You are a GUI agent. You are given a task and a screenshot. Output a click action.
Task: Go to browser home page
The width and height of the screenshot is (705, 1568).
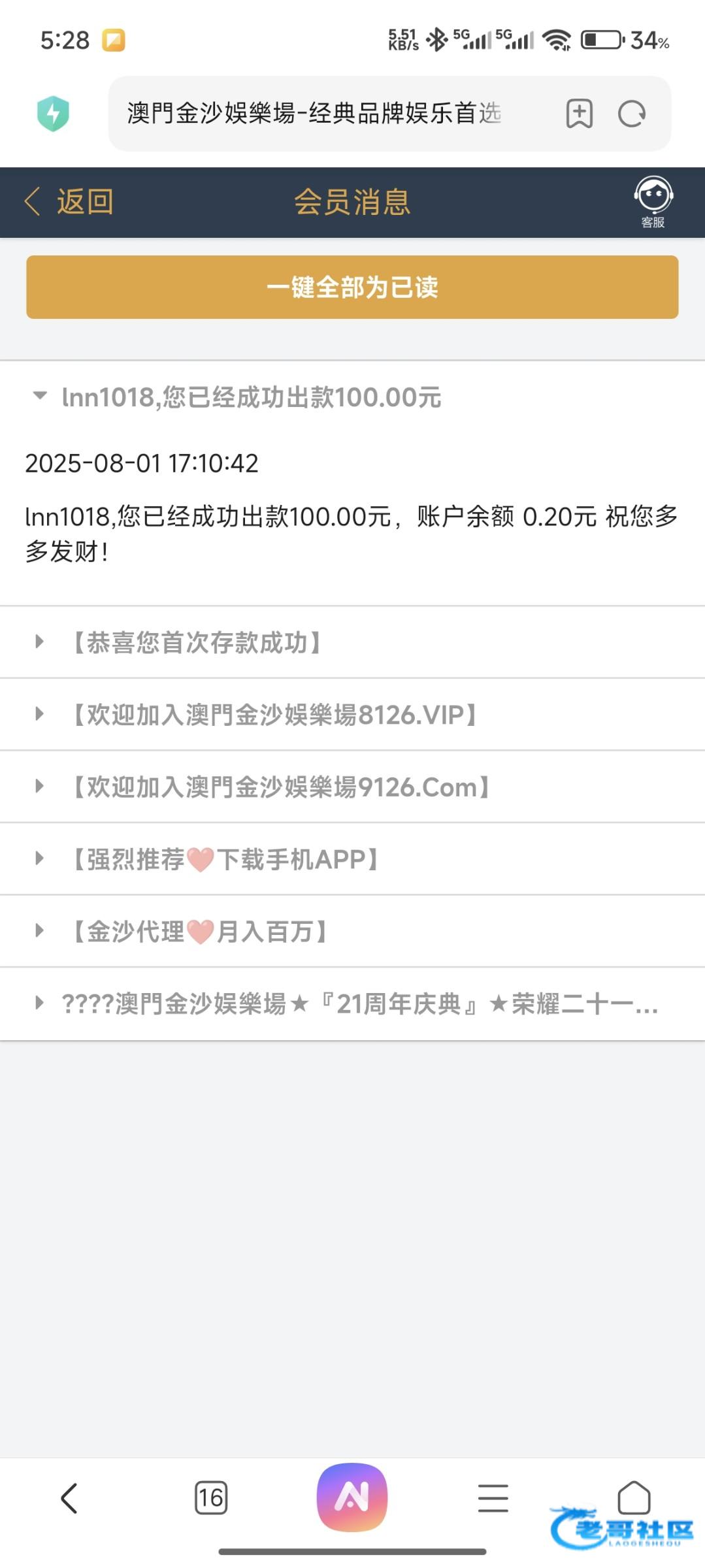[634, 1497]
